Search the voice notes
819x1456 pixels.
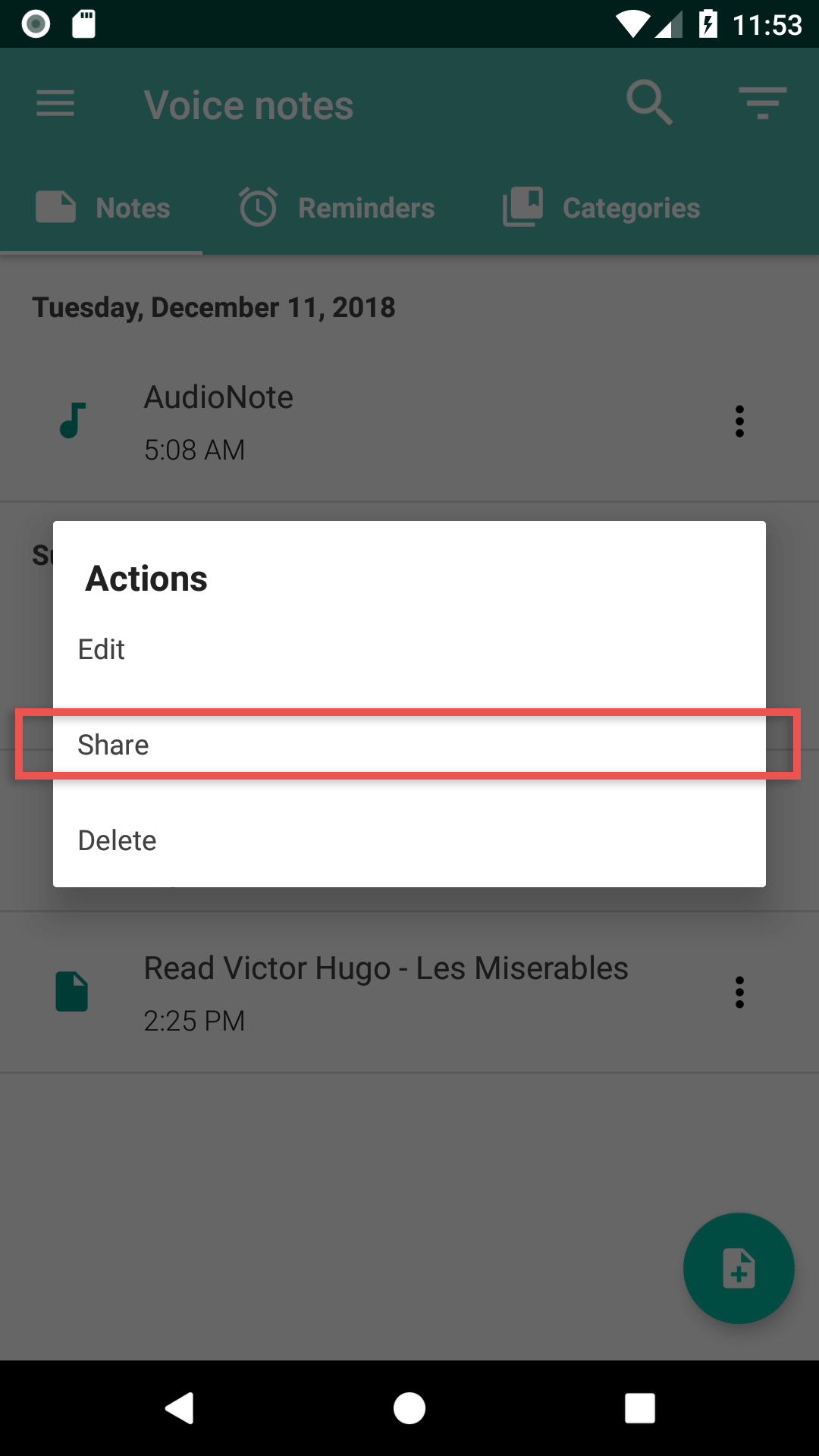(x=649, y=104)
